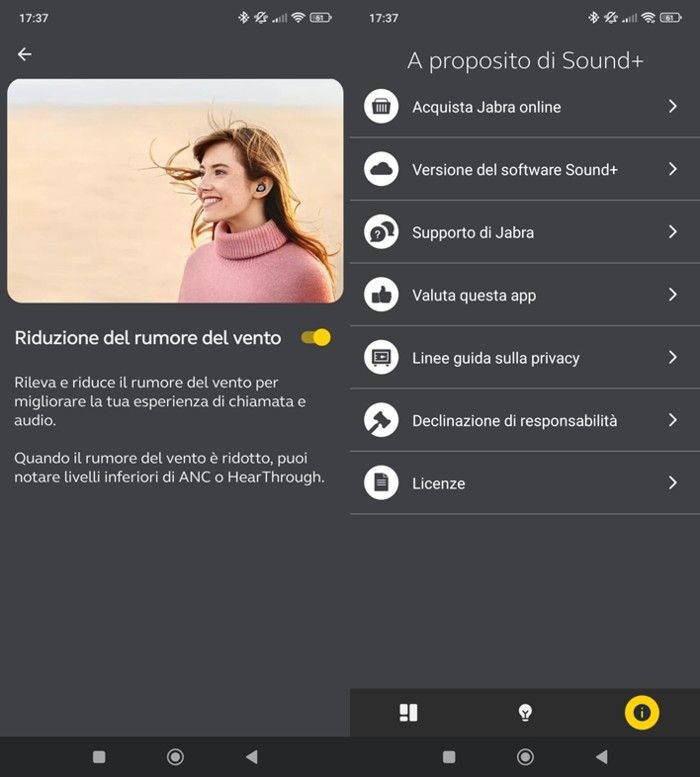Turn off Riduzione del rumore del vento

point(316,338)
